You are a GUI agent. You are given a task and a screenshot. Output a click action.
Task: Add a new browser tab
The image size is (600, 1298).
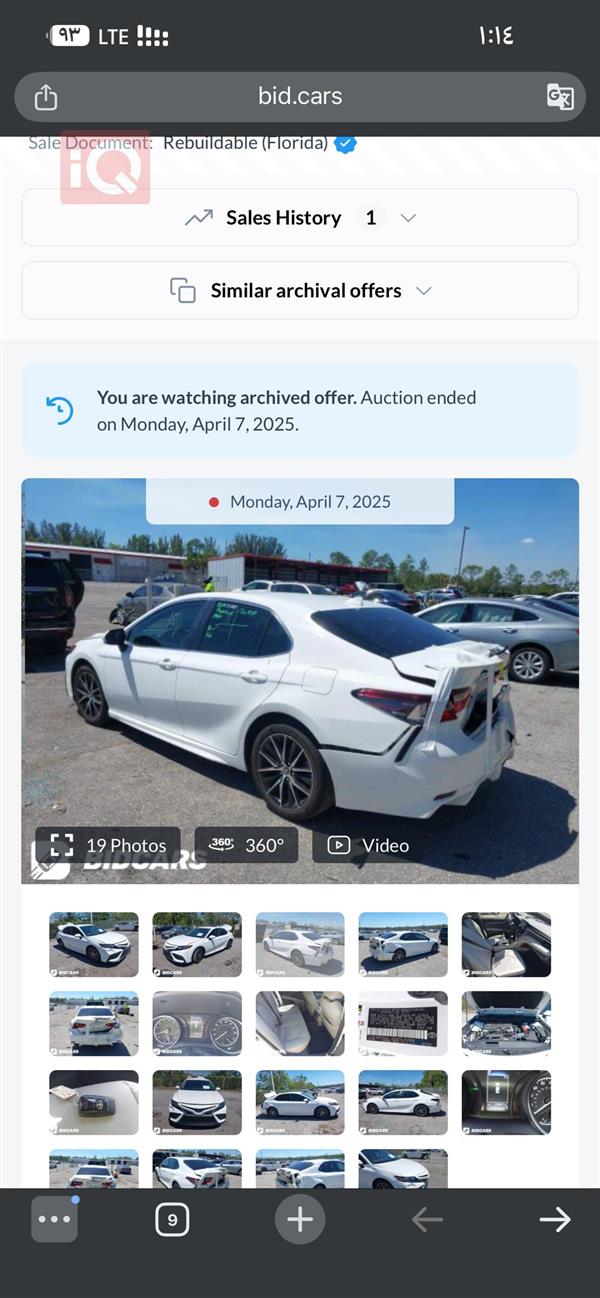pyautogui.click(x=300, y=1220)
